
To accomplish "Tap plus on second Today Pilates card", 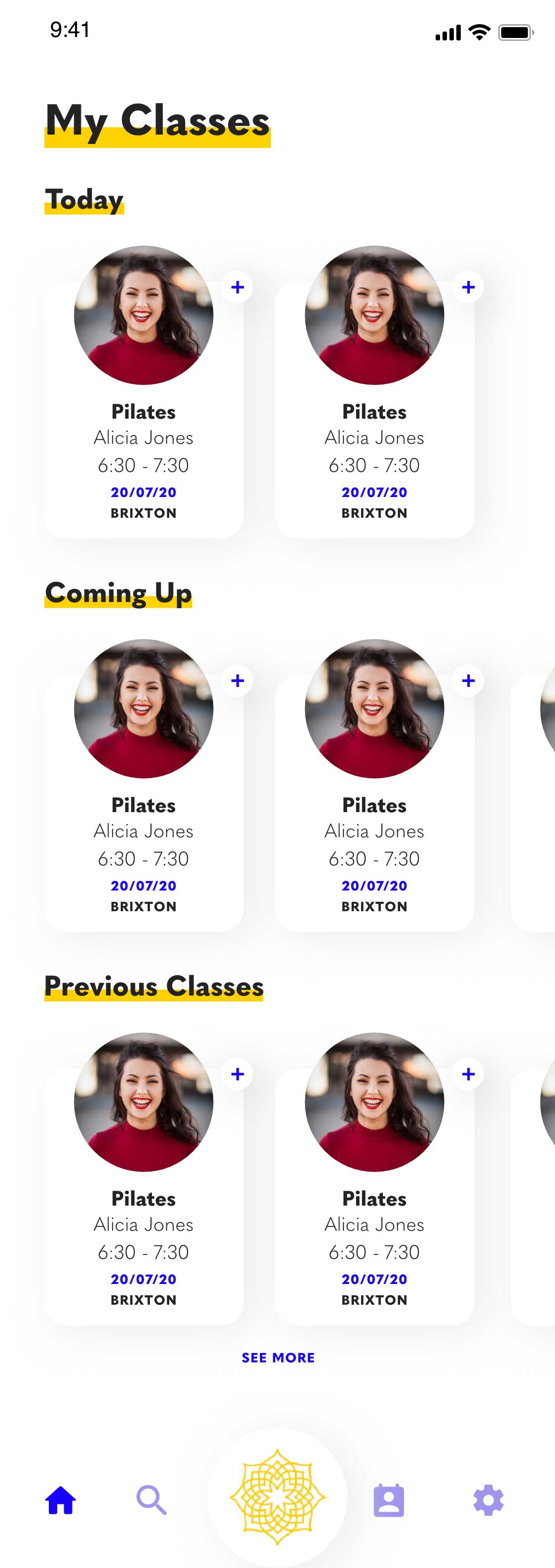I will [x=468, y=287].
